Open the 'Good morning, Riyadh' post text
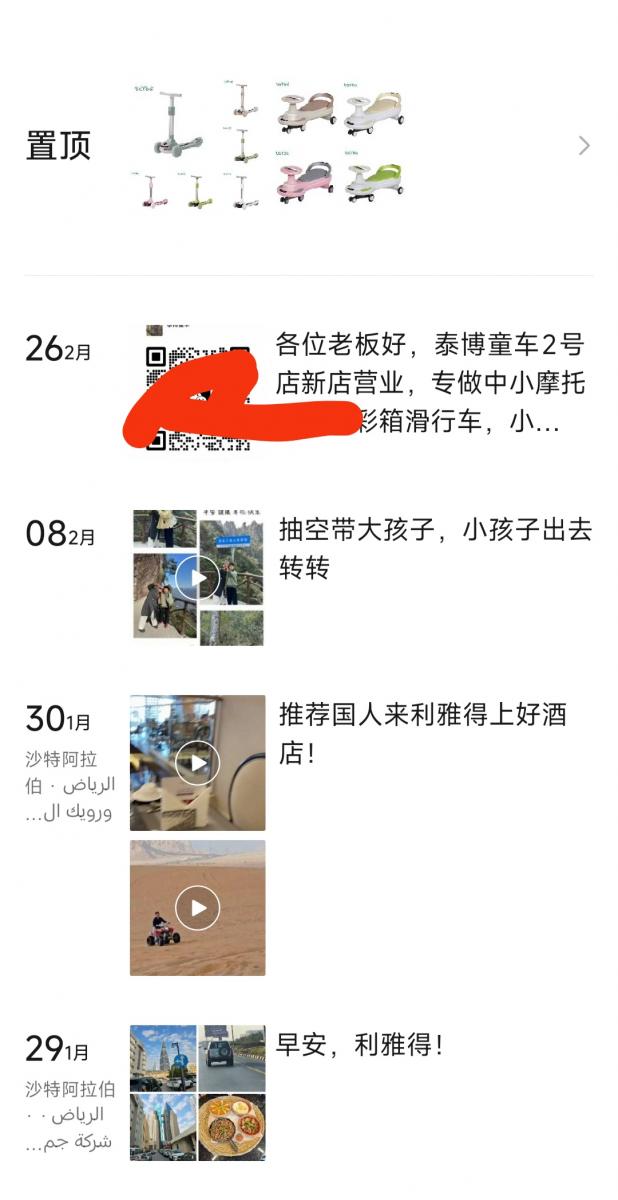The width and height of the screenshot is (618, 1200). tap(359, 1046)
